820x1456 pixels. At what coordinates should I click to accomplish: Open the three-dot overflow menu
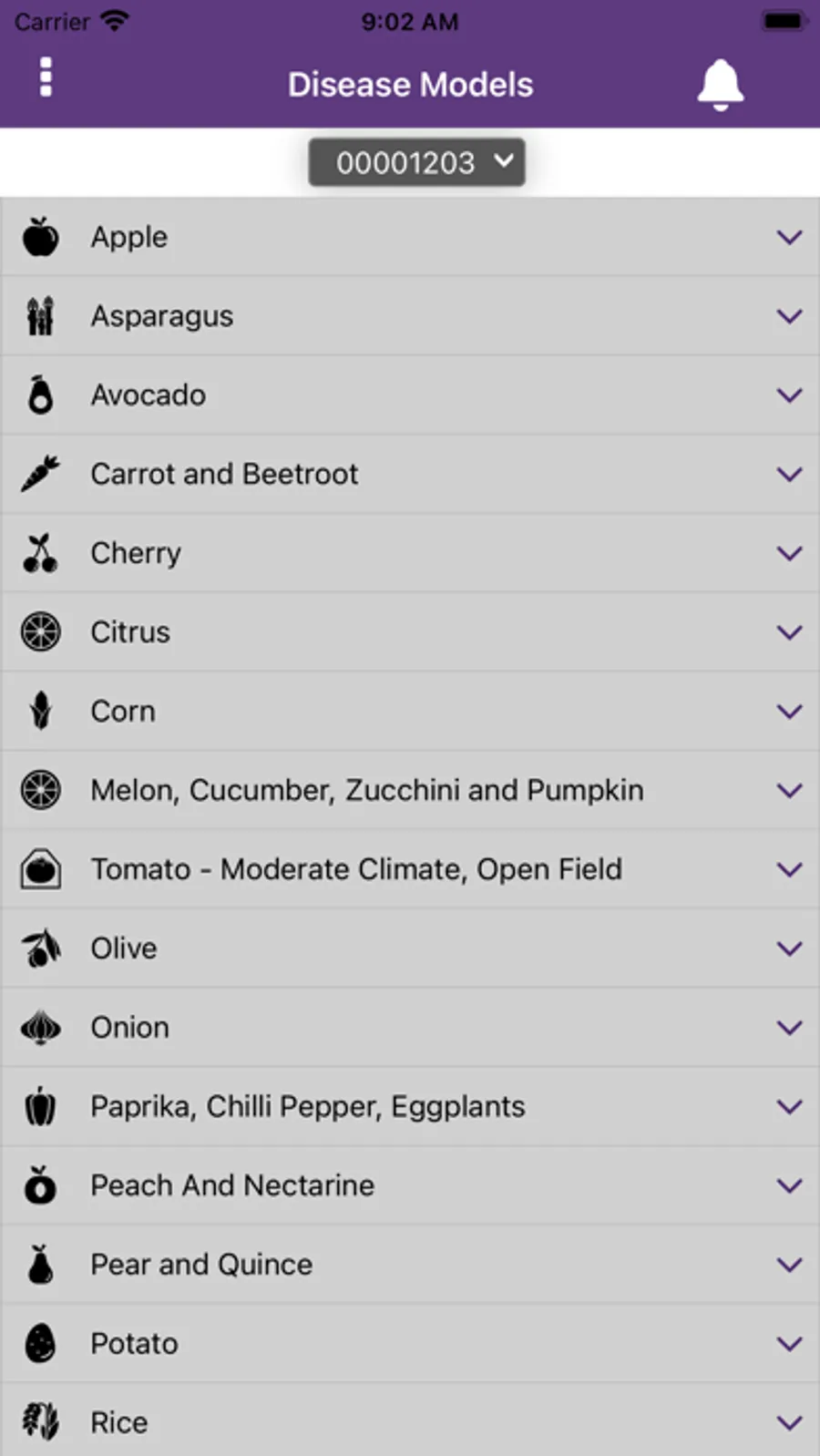click(46, 77)
